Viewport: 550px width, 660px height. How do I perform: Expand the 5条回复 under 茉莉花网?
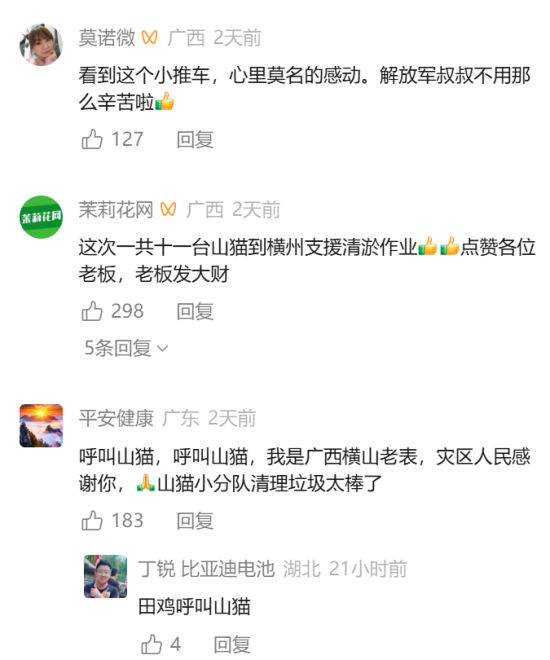tap(126, 348)
